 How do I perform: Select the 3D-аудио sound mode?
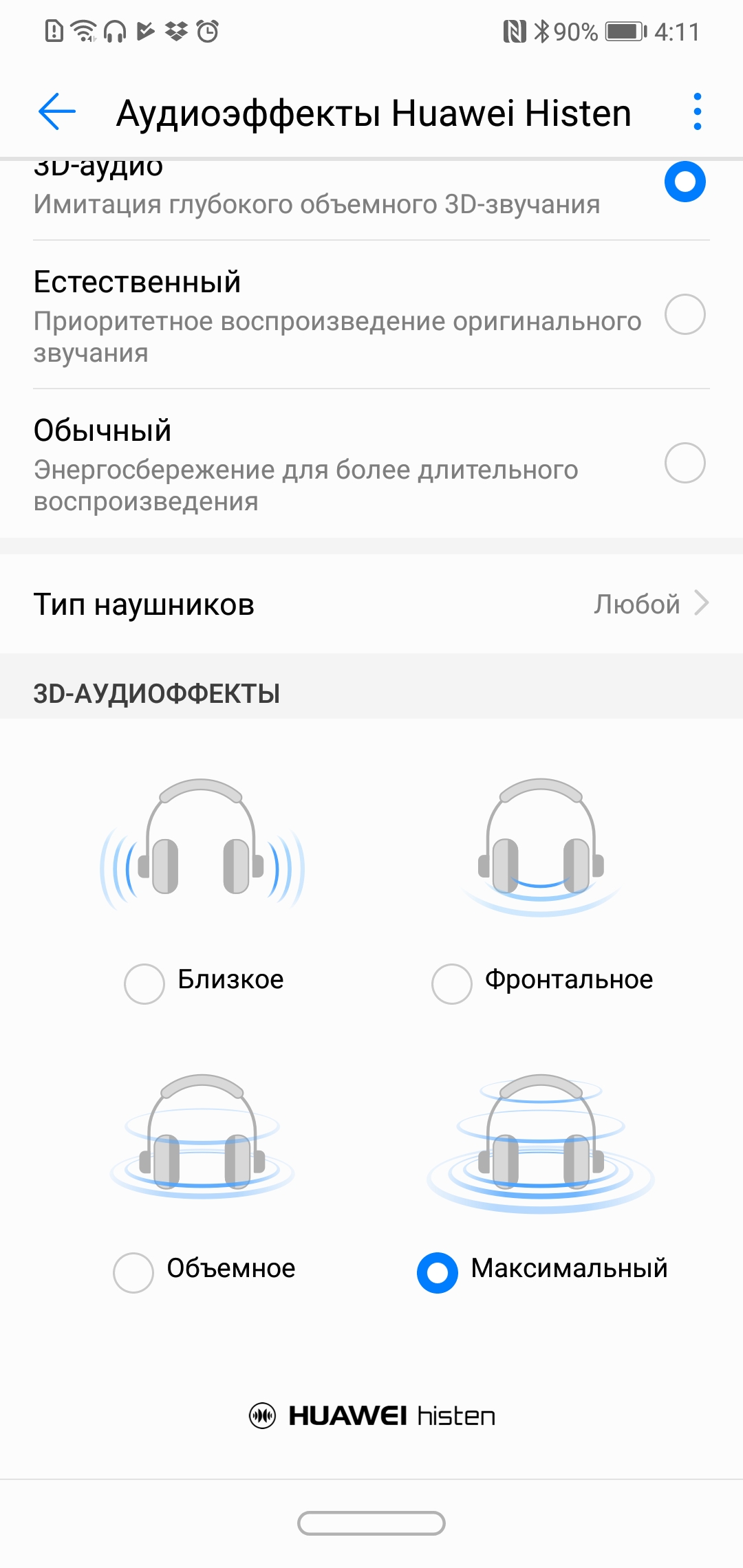(685, 182)
